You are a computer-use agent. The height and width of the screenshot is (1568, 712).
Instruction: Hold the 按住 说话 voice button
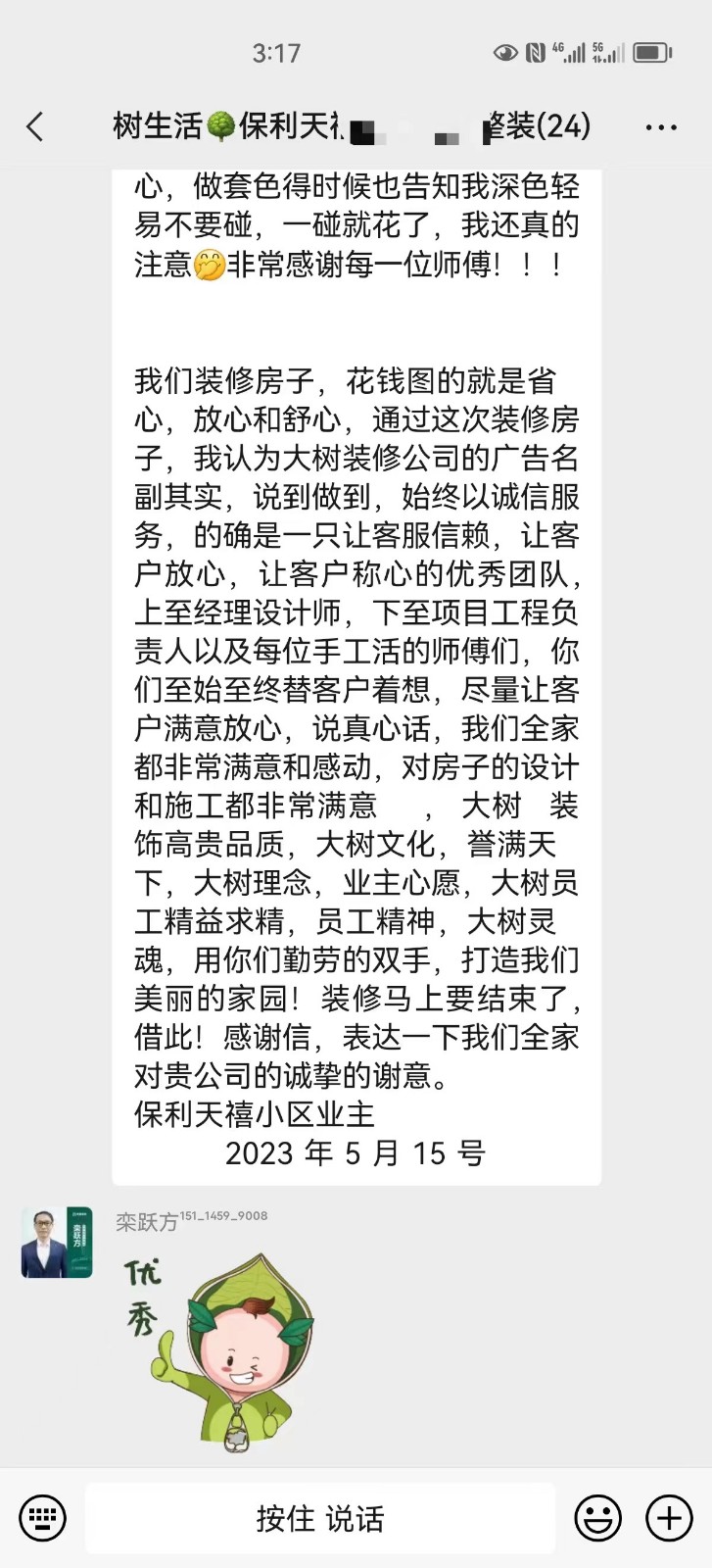(320, 1518)
